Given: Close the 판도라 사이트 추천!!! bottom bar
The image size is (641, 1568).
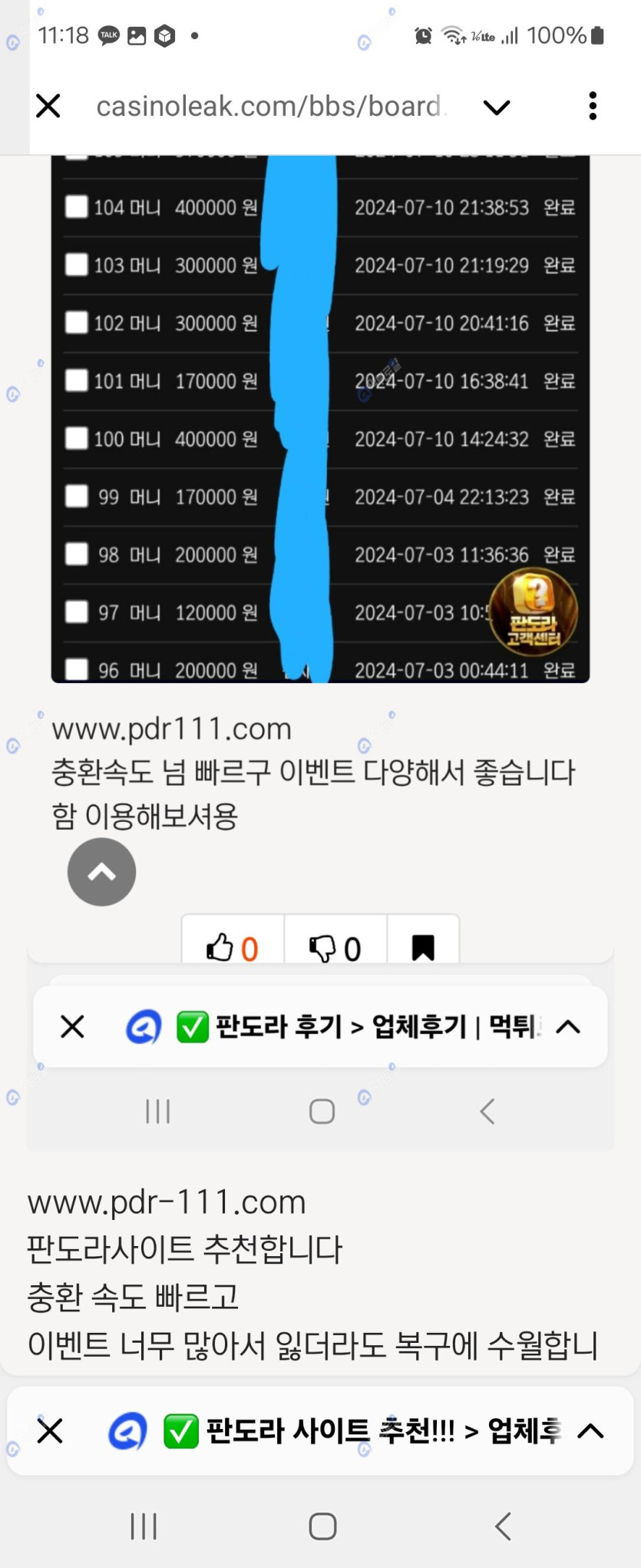Looking at the screenshot, I should pos(50,1430).
